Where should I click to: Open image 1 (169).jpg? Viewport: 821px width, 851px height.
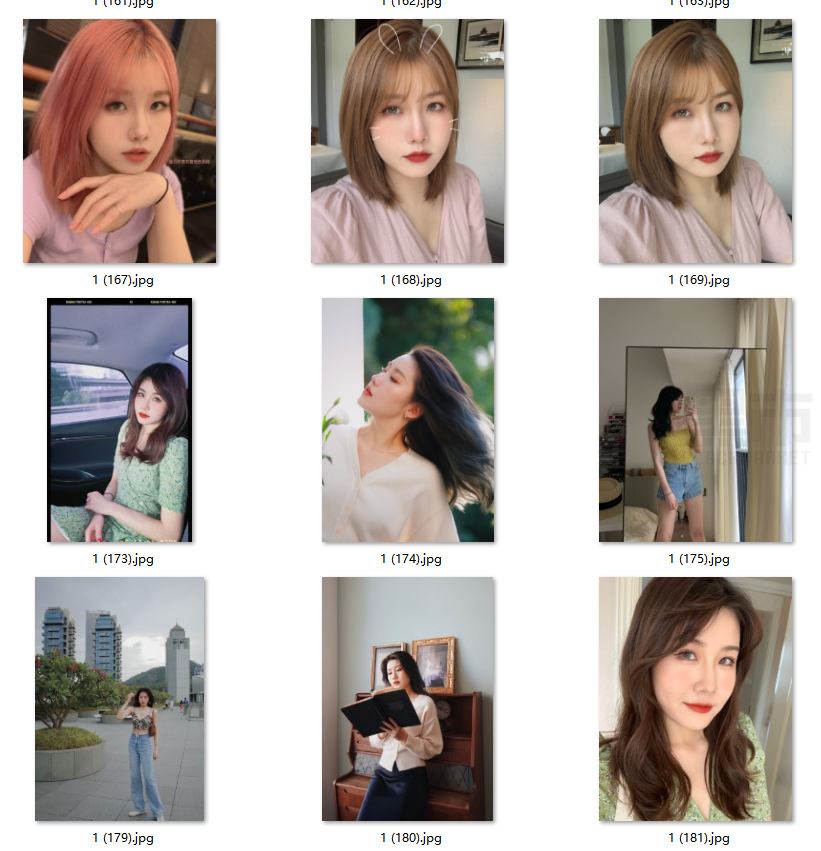pyautogui.click(x=696, y=141)
